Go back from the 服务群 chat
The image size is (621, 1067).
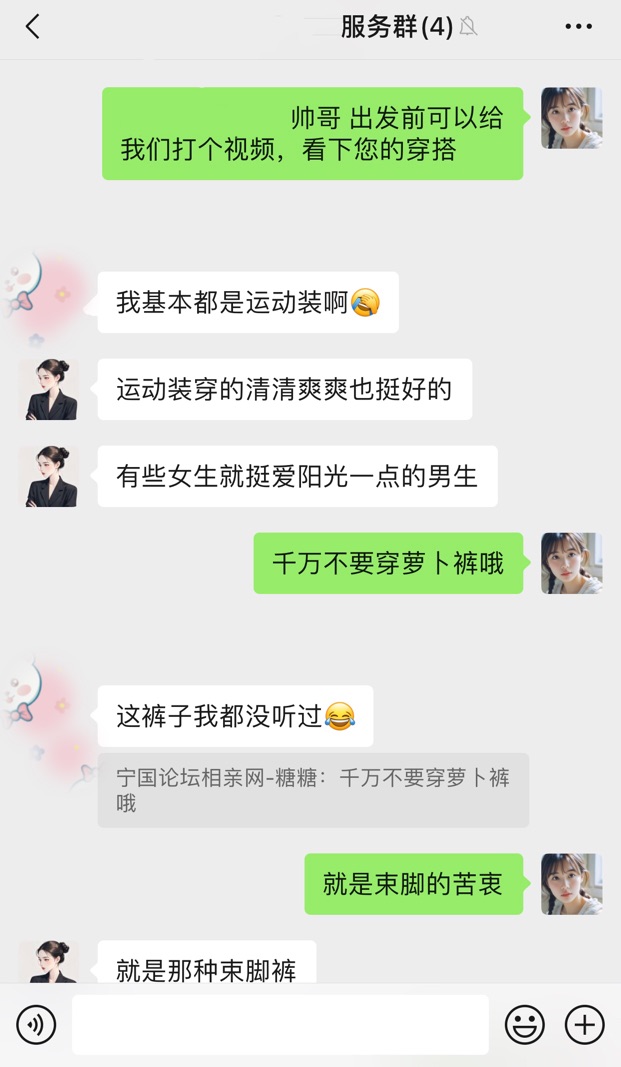(x=32, y=27)
